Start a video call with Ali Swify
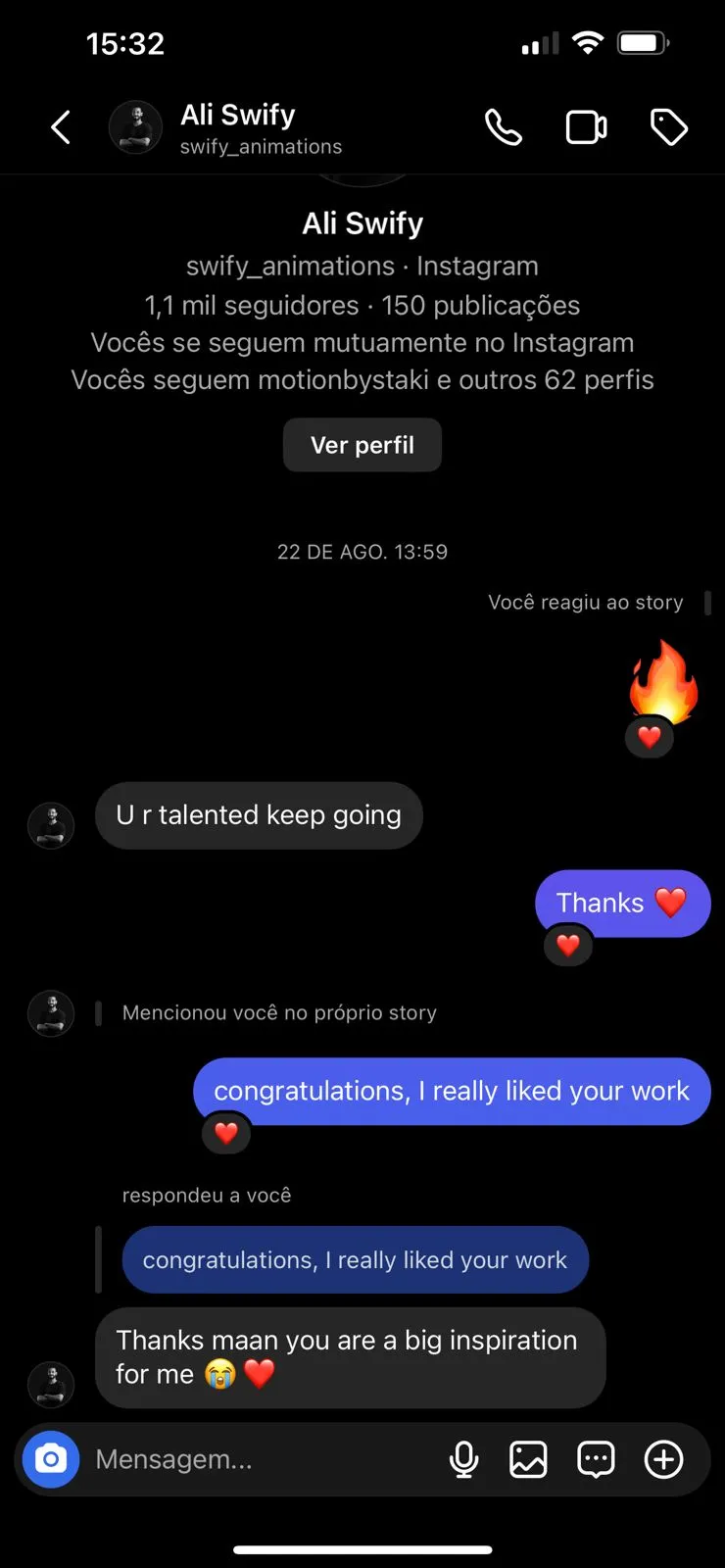 pos(586,127)
